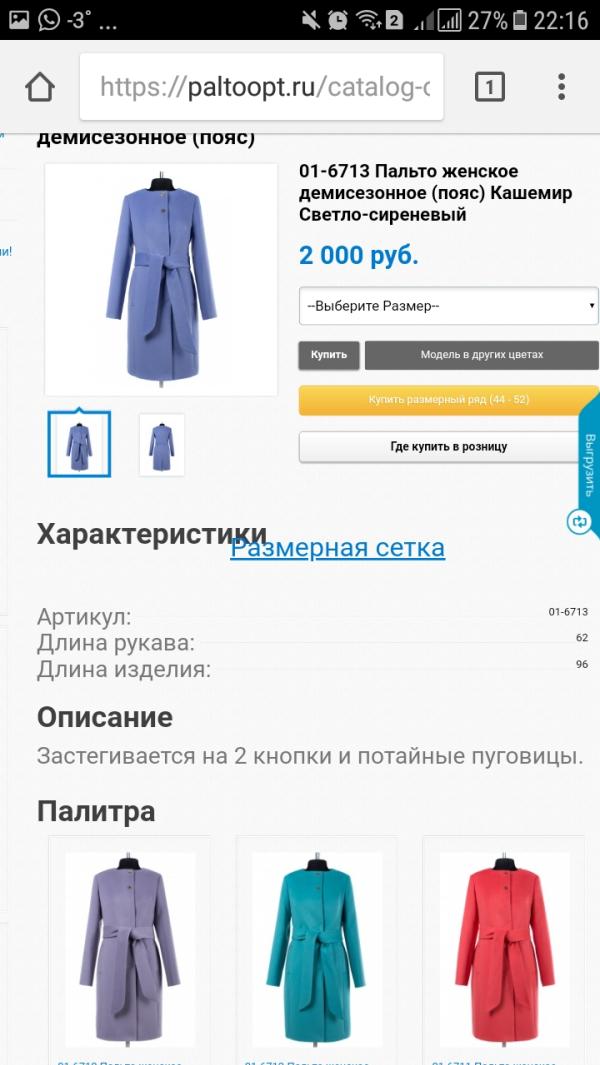This screenshot has height=1065, width=600.
Task: Show Модель в других цветах
Action: pyautogui.click(x=481, y=355)
